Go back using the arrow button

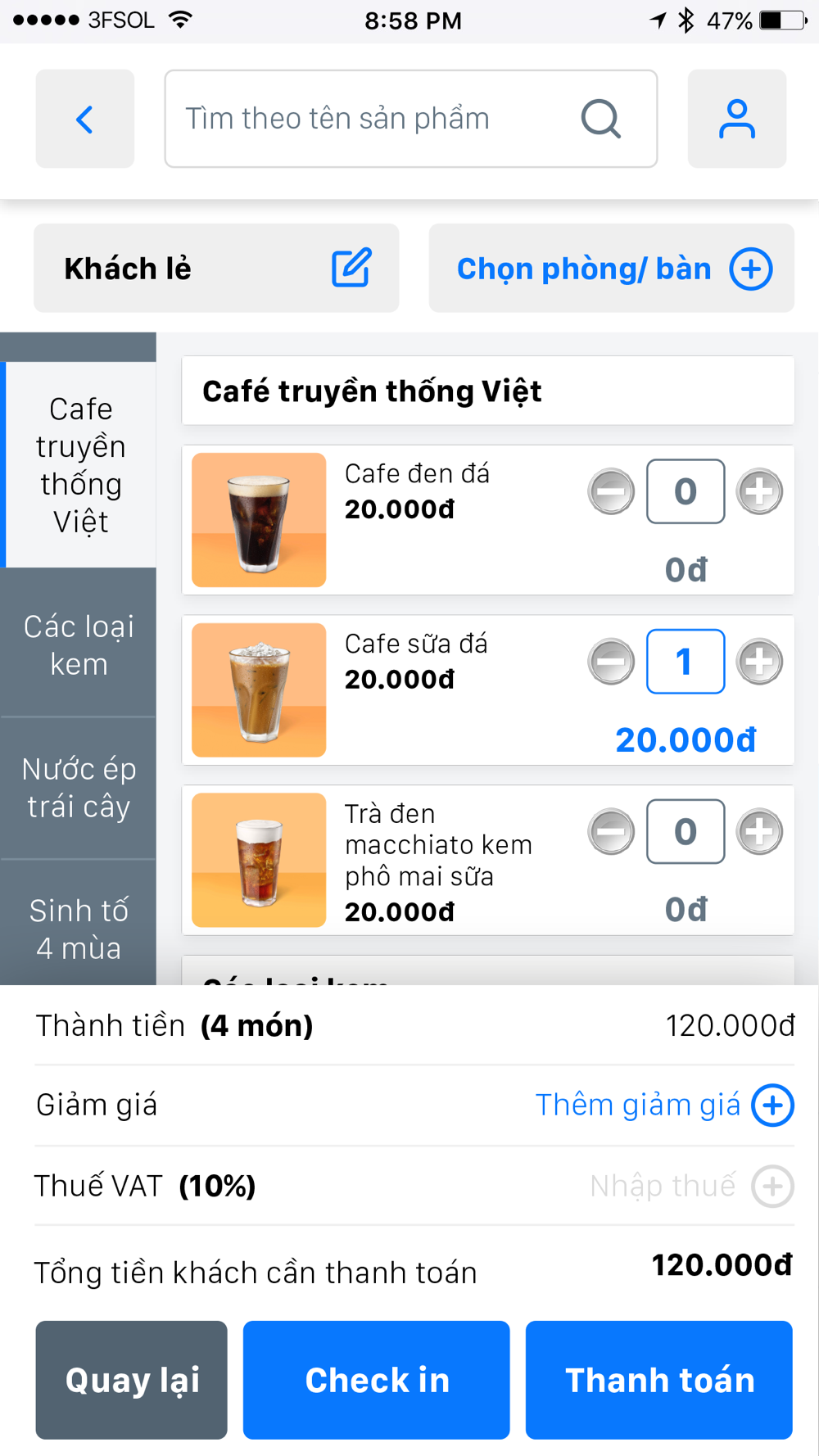84,120
